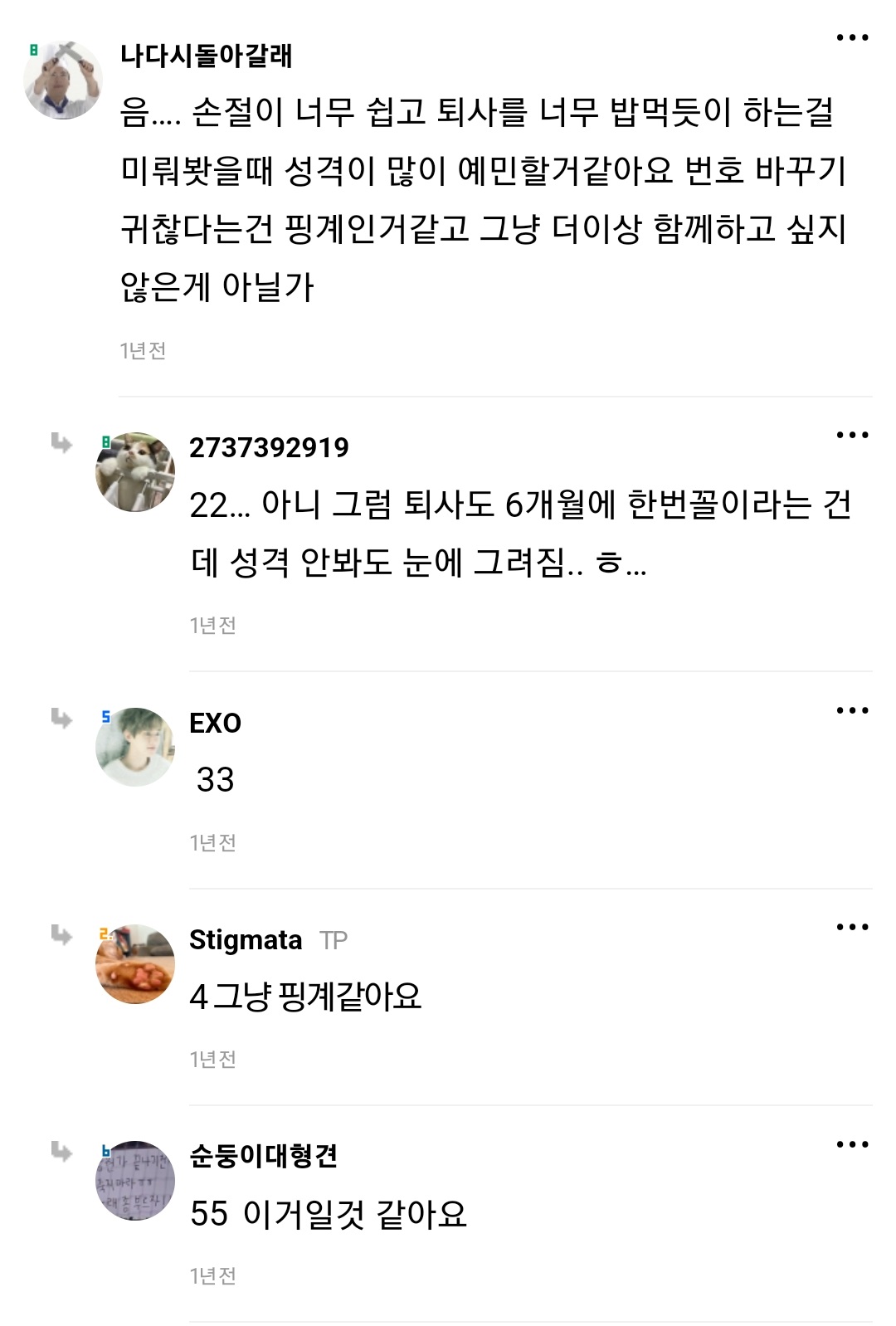This screenshot has width=896, height=1326.
Task: Open more options on EXO's reply
Action: click(x=852, y=710)
